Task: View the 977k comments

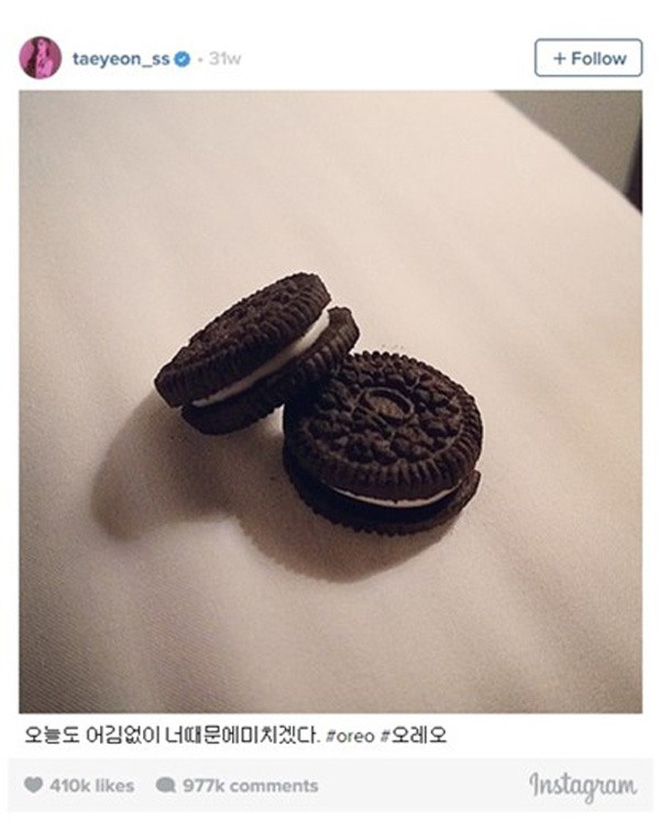Action: pos(237,786)
